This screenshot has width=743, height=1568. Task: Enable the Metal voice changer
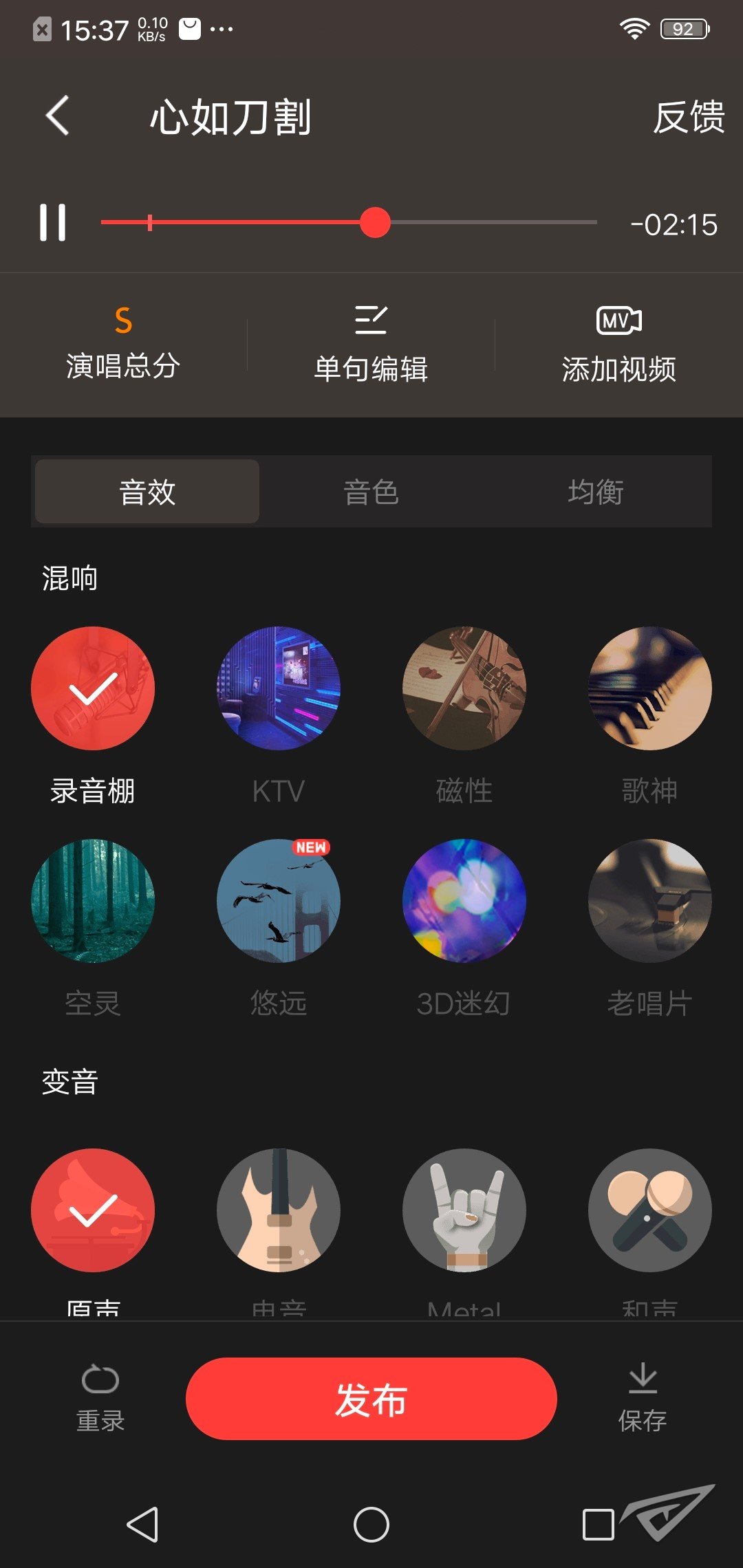pos(464,1212)
